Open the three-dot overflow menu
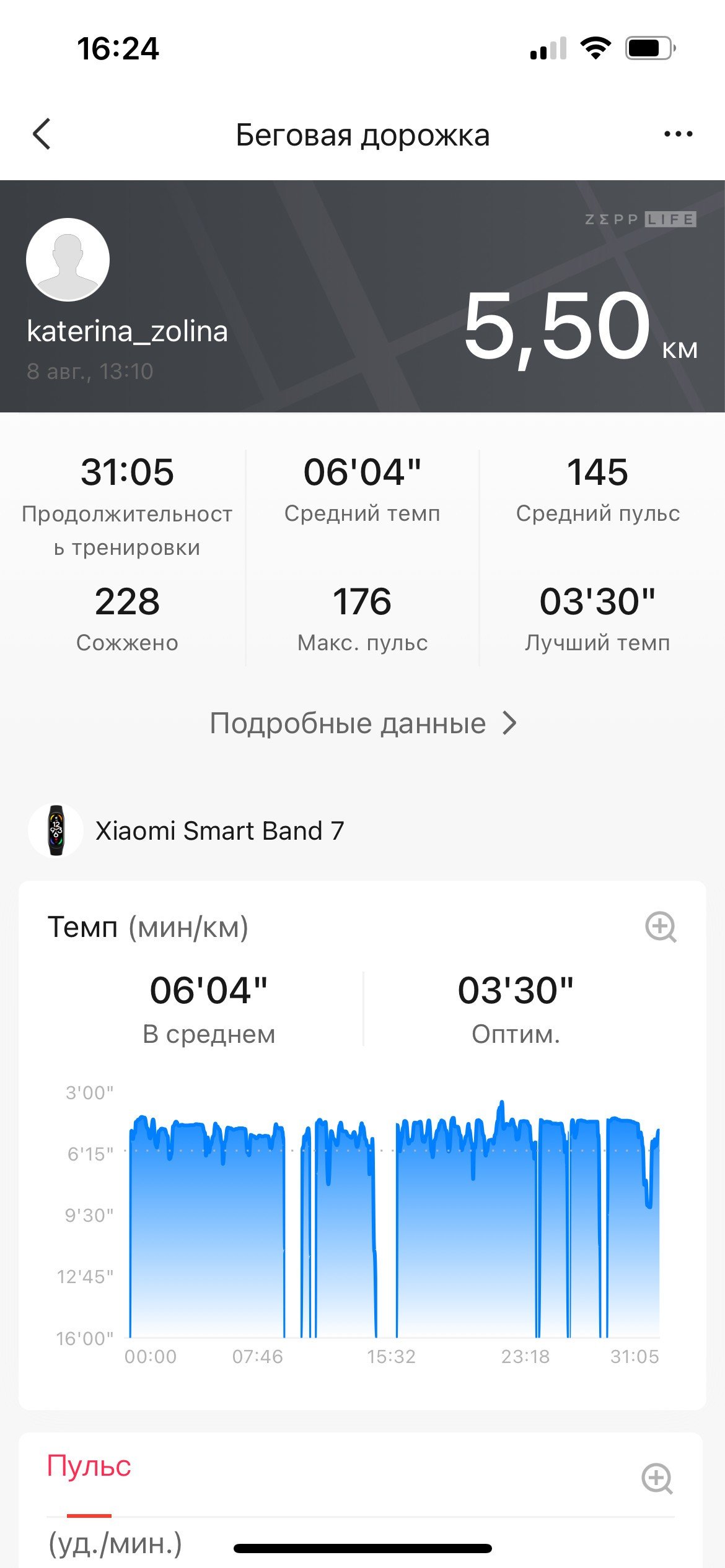This screenshot has height=1568, width=725. coord(678,134)
